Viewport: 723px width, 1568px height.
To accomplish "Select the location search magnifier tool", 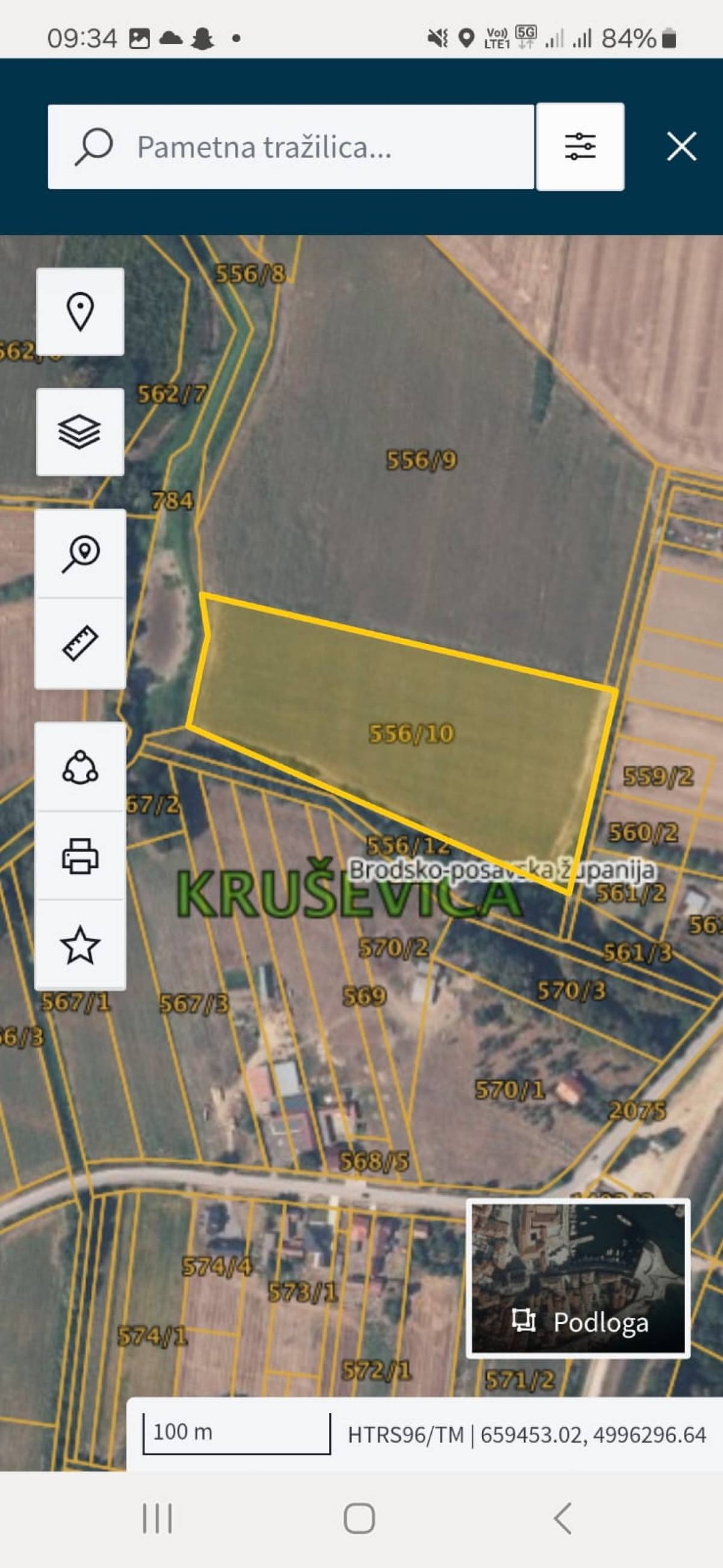I will 80,554.
